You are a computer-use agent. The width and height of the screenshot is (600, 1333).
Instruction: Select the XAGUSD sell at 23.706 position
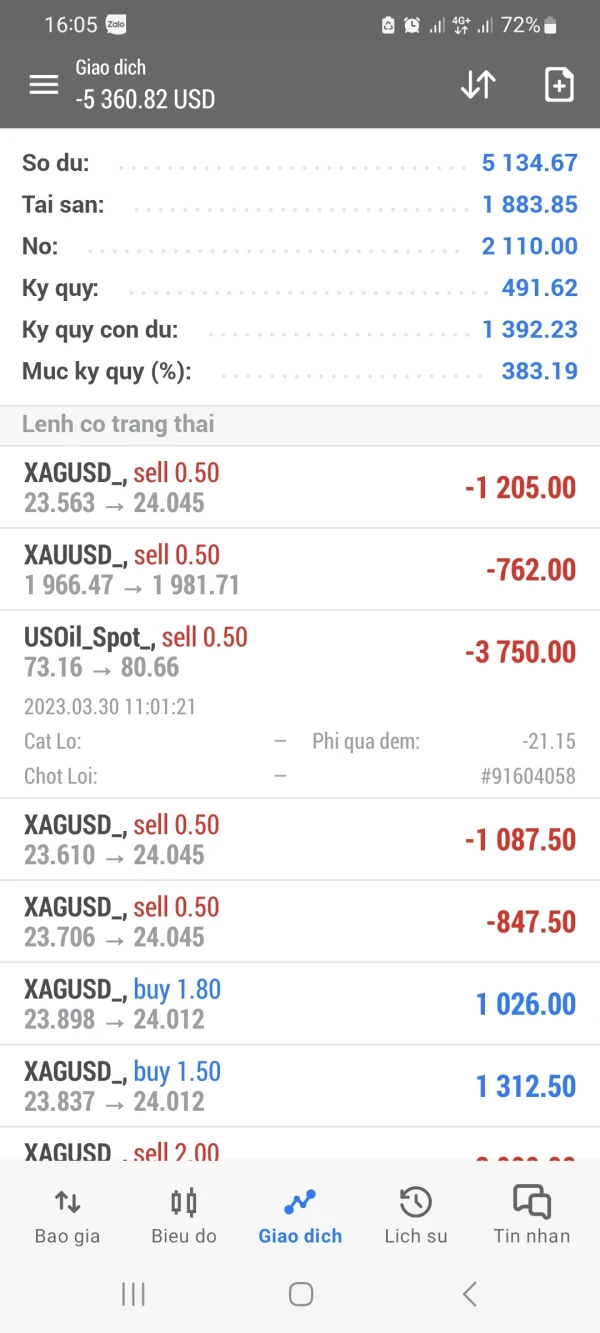click(300, 921)
